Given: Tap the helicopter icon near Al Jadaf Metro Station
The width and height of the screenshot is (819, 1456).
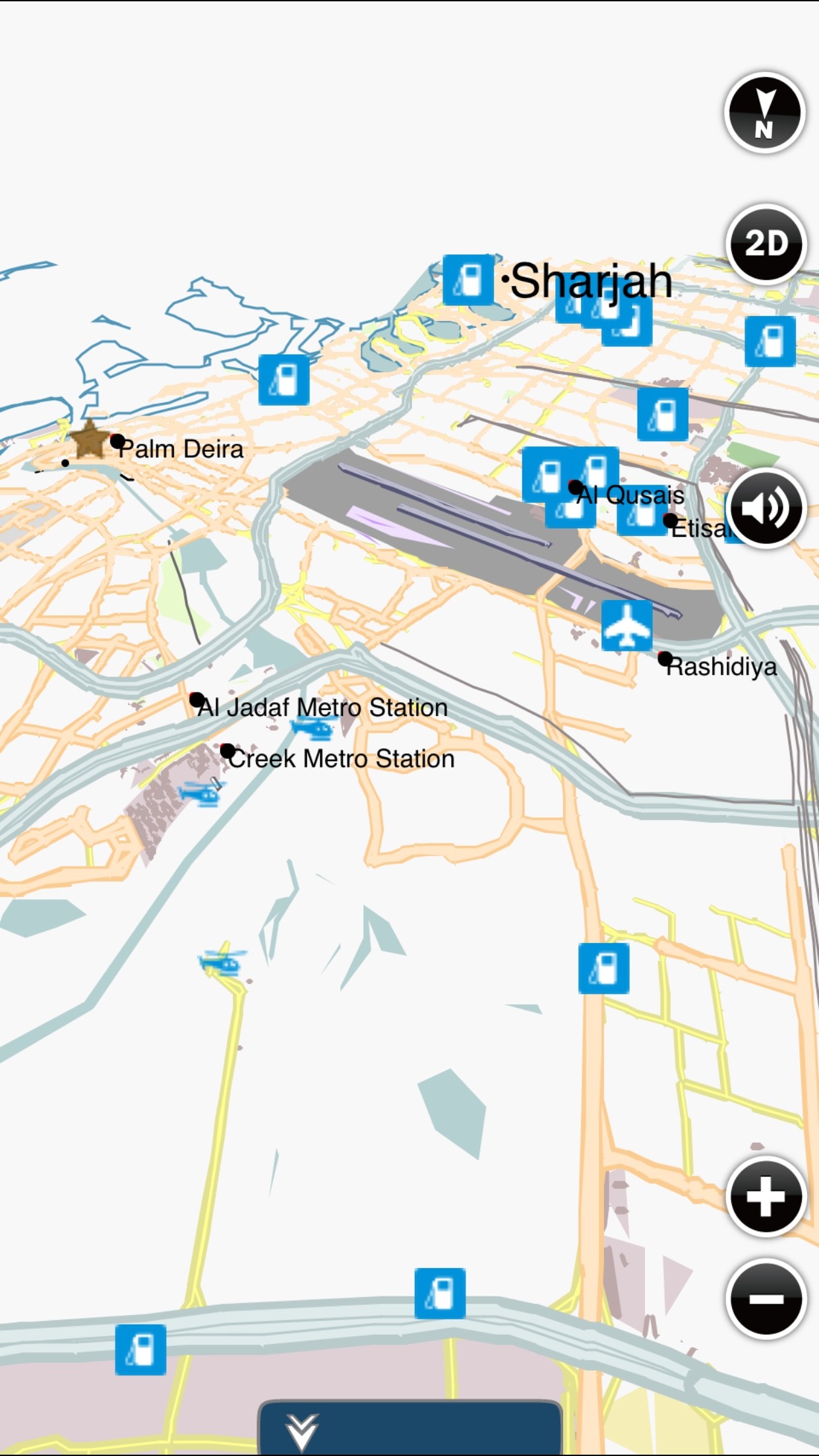Looking at the screenshot, I should [x=313, y=728].
